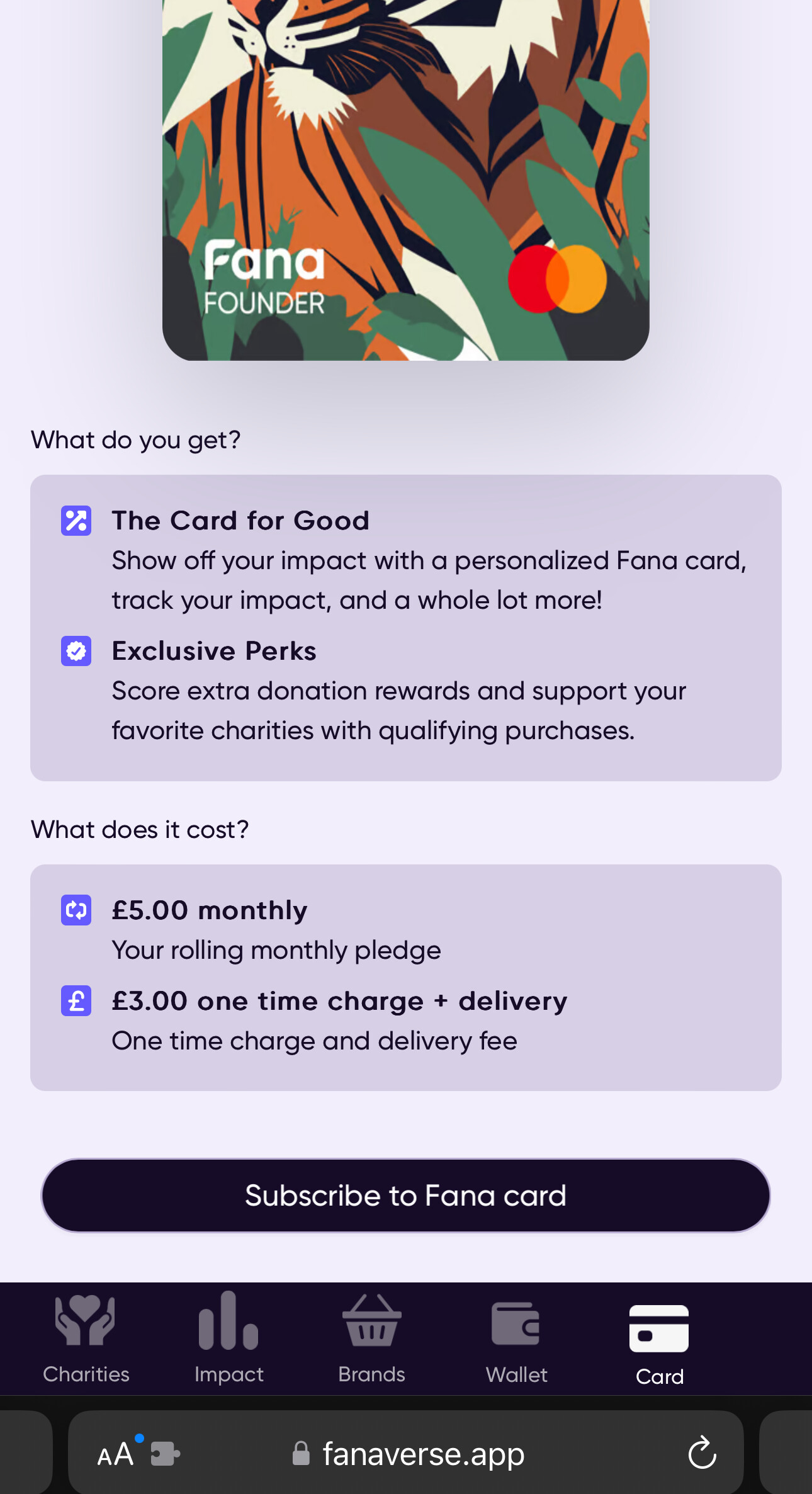Subscribe to Fana card

pyautogui.click(x=406, y=1195)
